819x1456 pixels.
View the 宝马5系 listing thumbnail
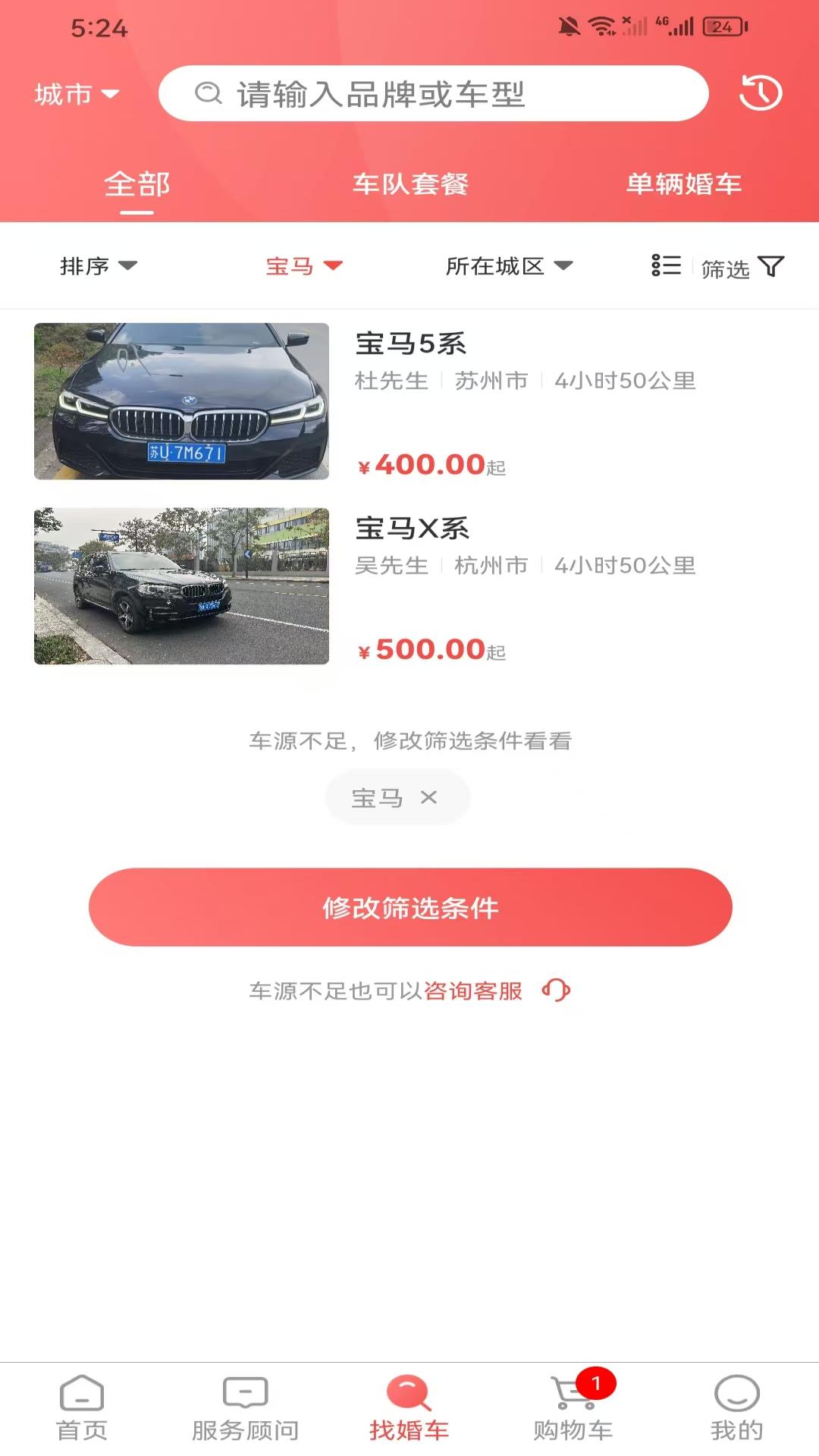pos(181,401)
